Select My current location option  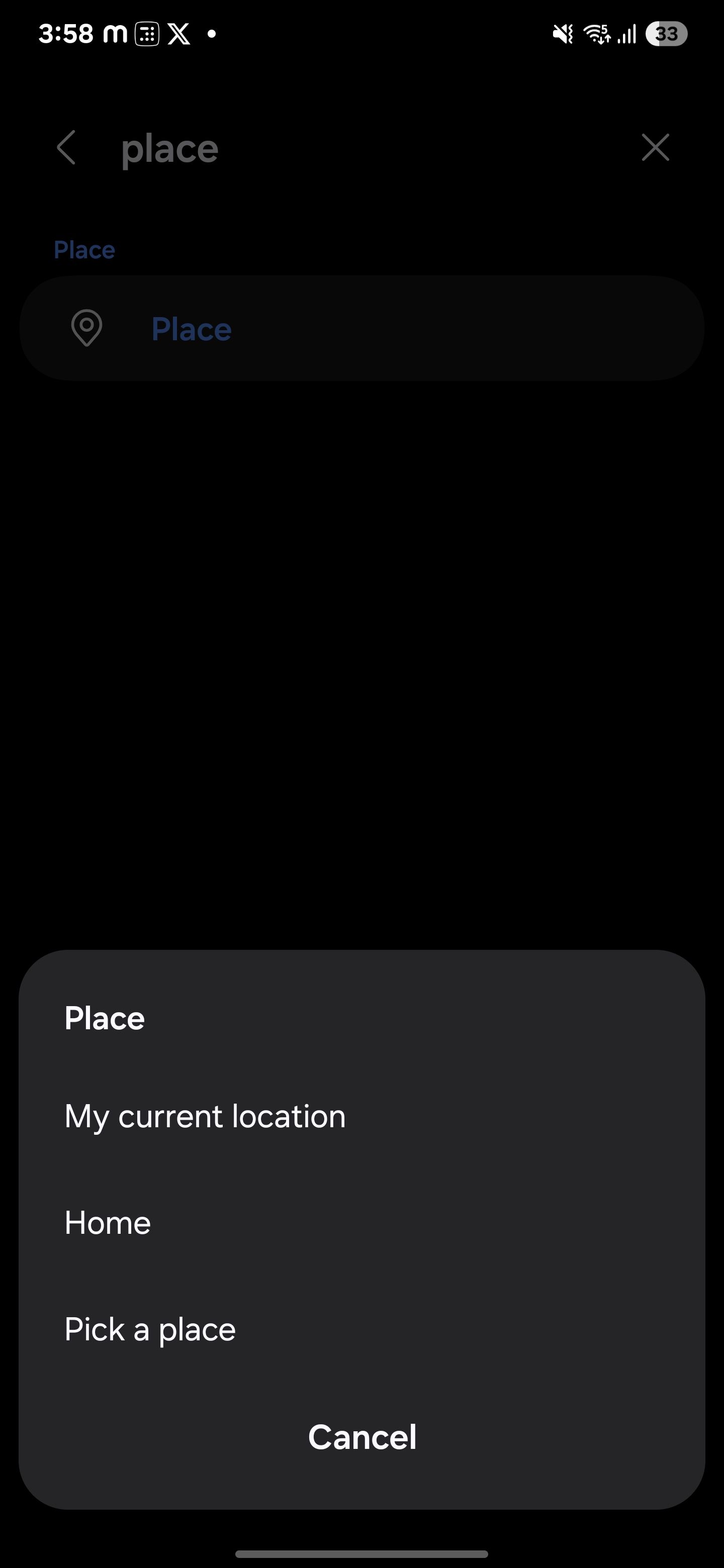point(205,1116)
